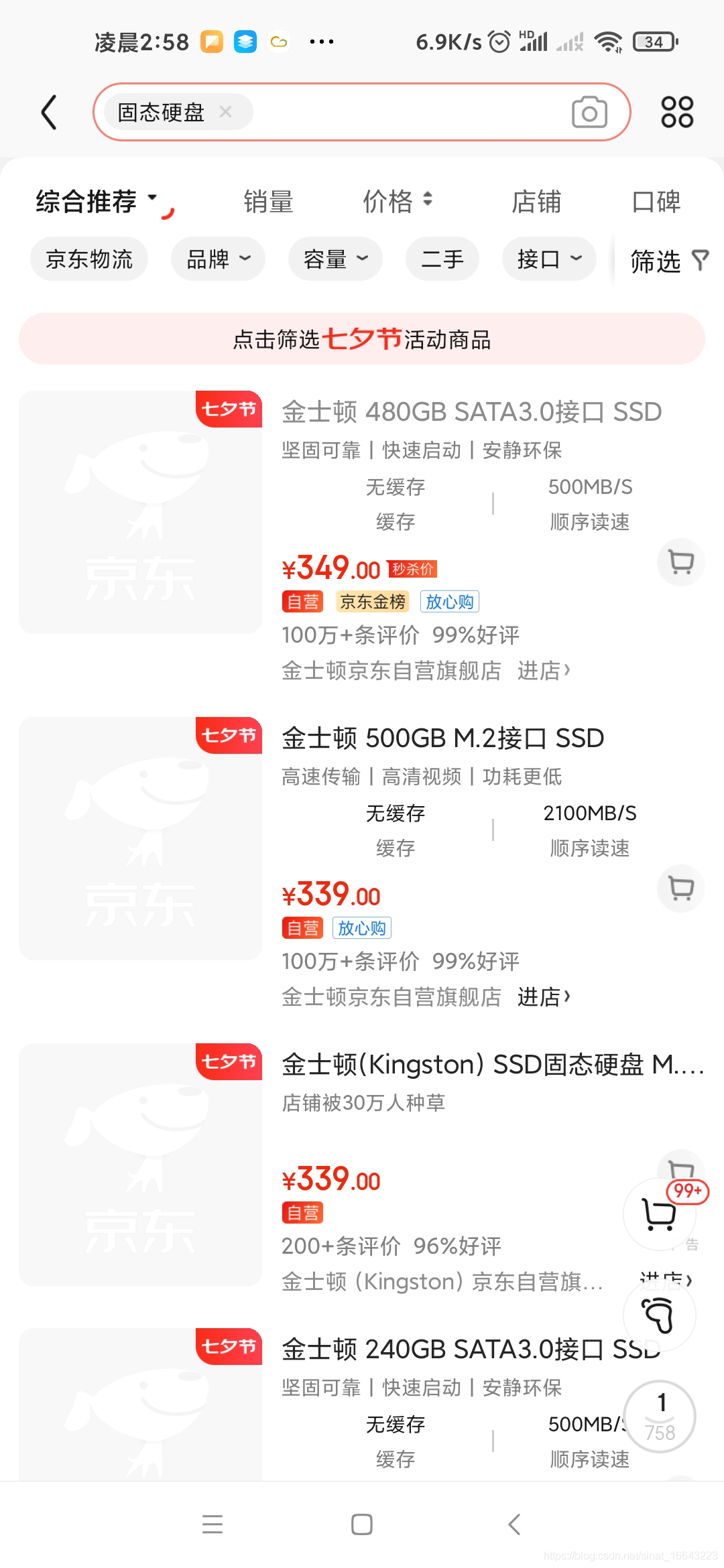Filter by 京东物流 delivery
The image size is (724, 1568).
(89, 259)
